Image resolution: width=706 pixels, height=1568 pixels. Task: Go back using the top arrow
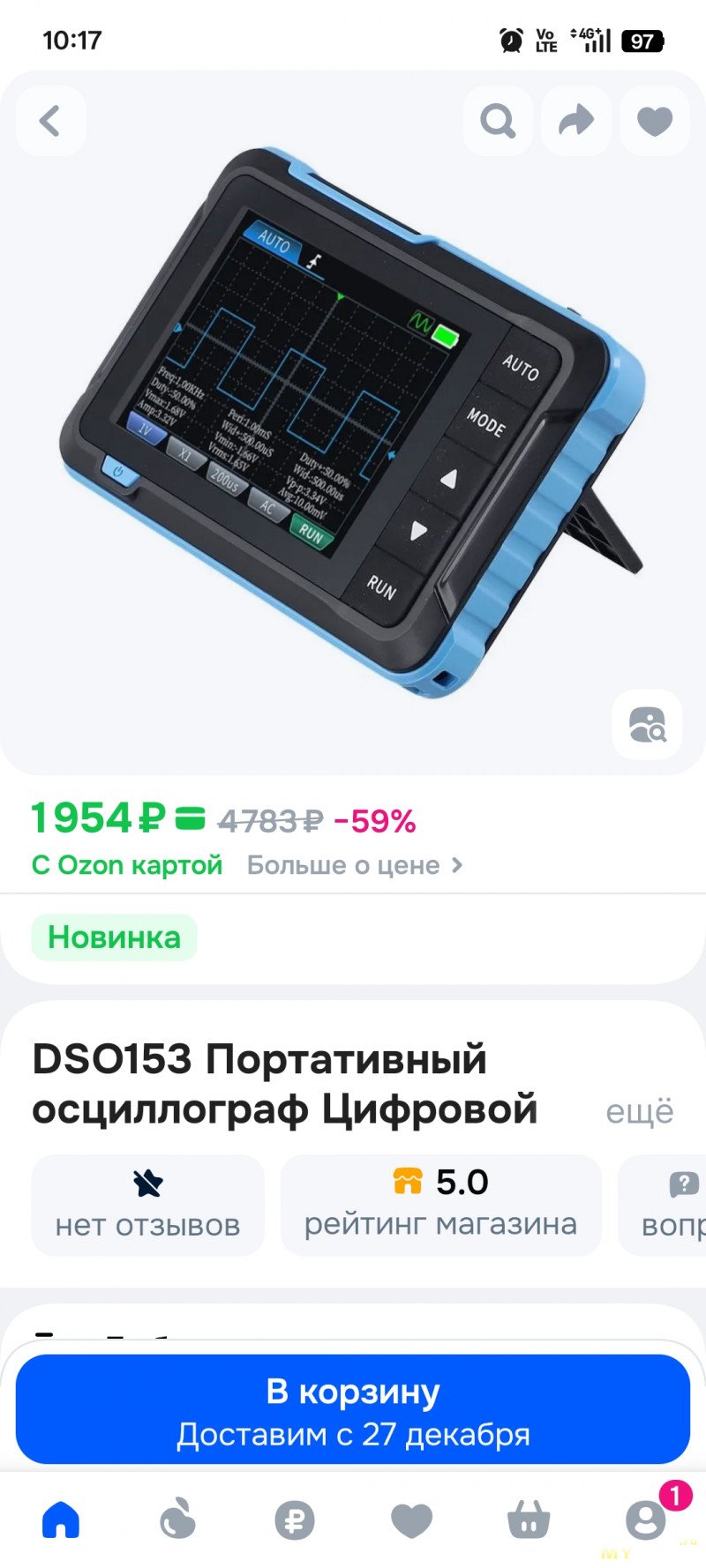click(x=50, y=121)
